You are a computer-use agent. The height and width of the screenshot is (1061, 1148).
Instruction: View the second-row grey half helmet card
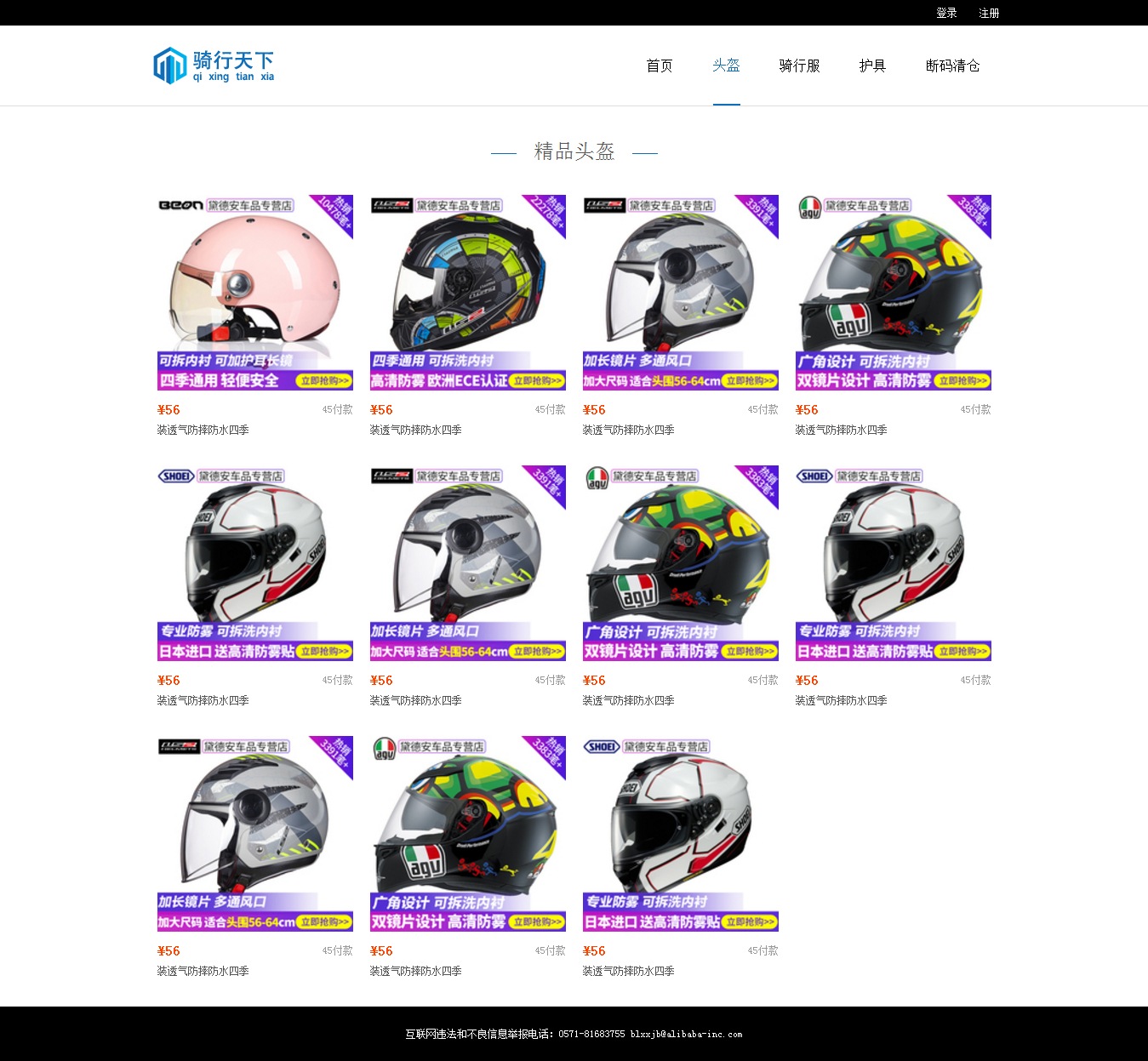pos(467,563)
